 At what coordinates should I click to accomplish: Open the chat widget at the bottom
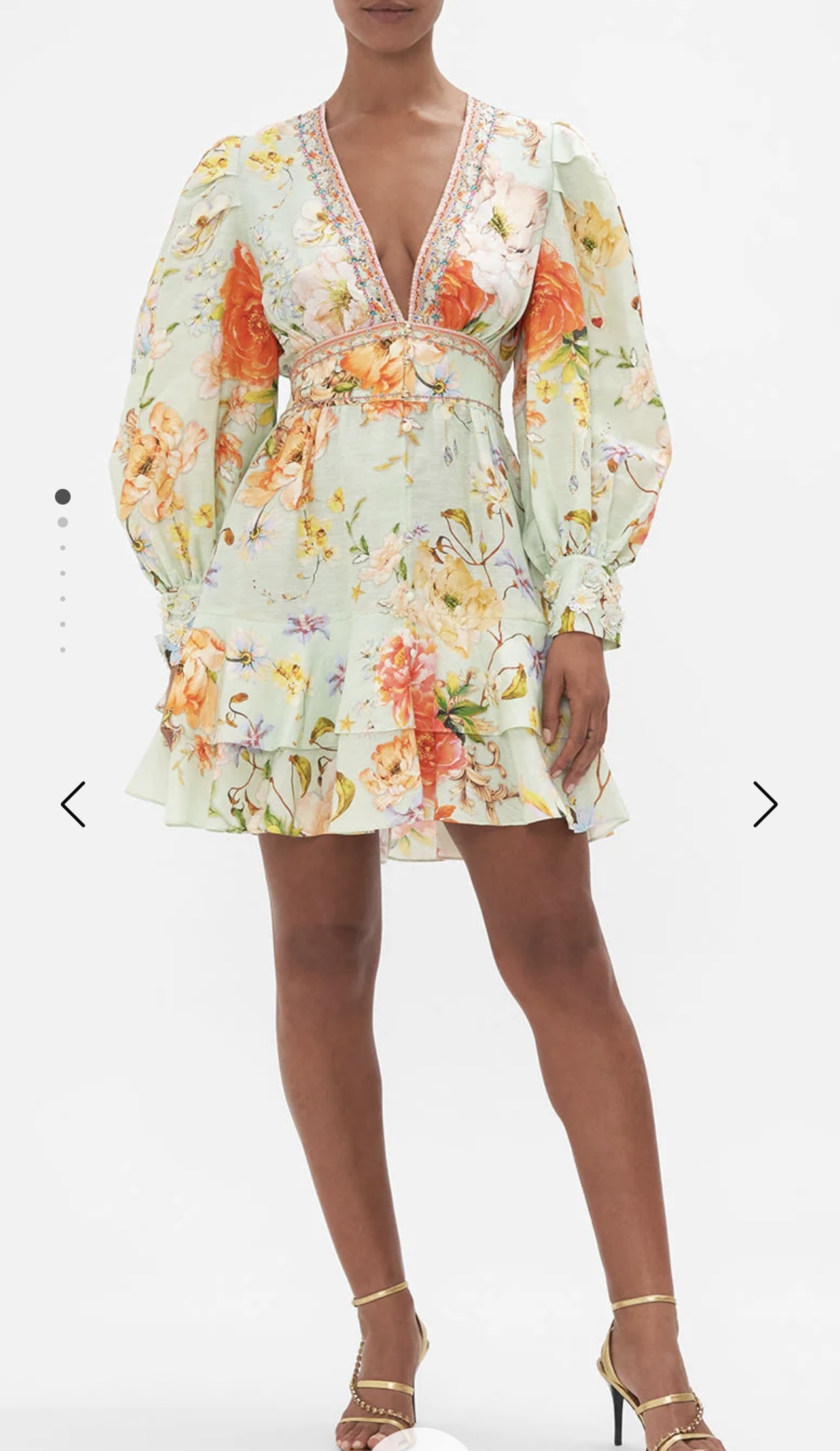tap(420, 1443)
